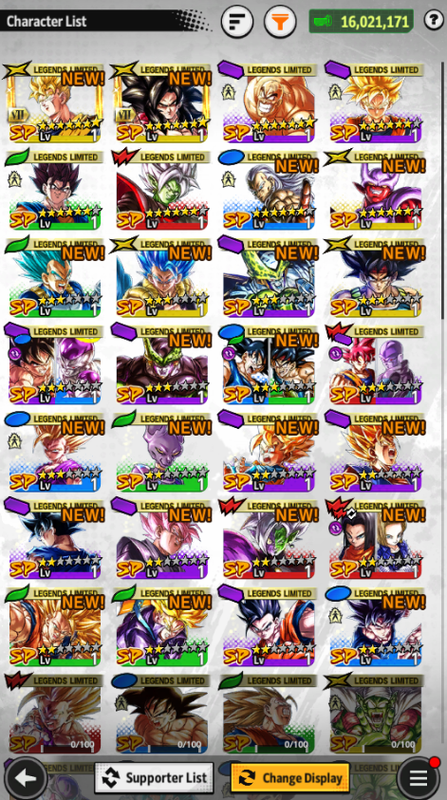Select the Janemba character card
Screen dimensions: 447x800
[376, 190]
